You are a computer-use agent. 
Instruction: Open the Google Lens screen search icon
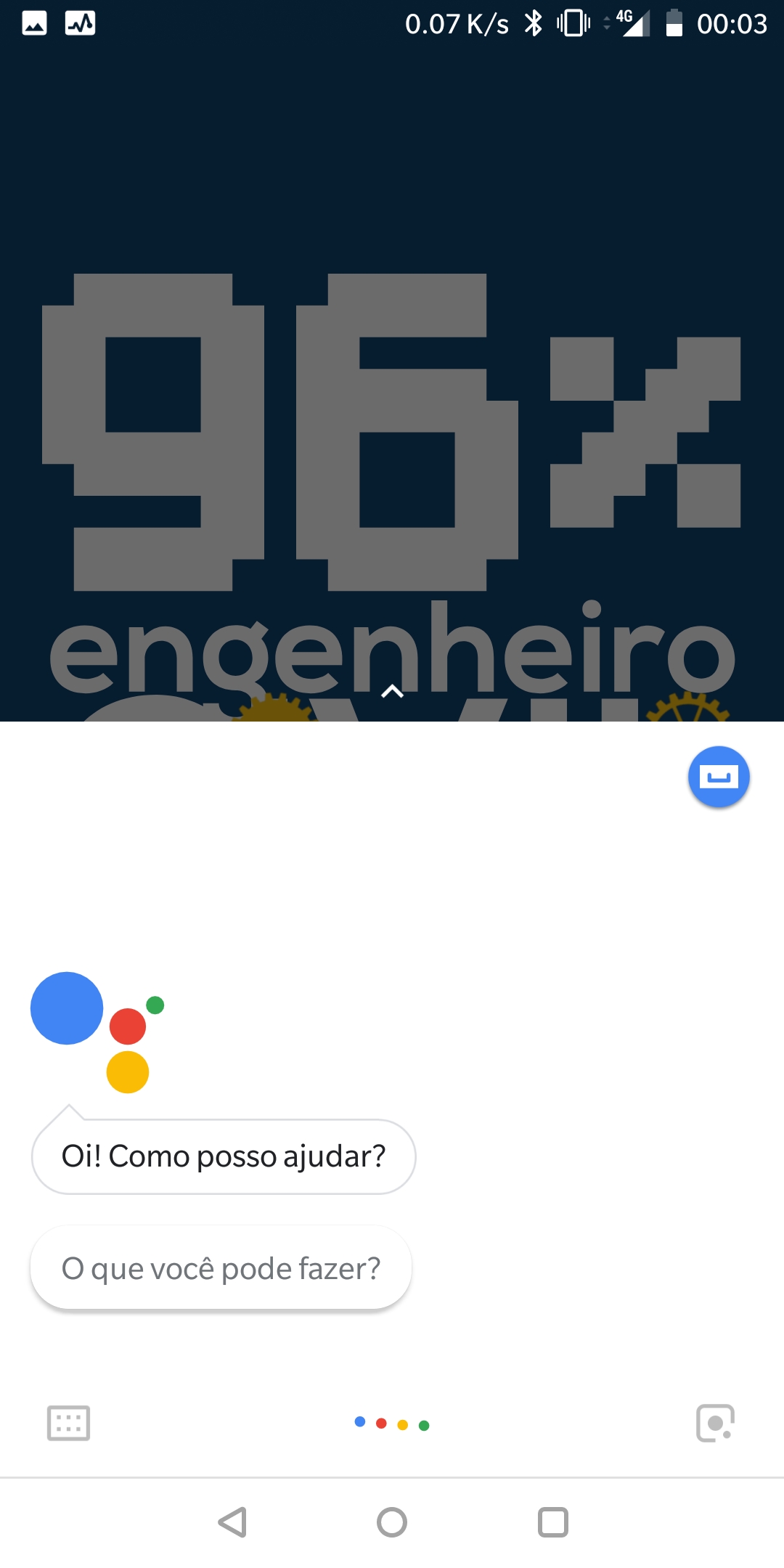[715, 1423]
